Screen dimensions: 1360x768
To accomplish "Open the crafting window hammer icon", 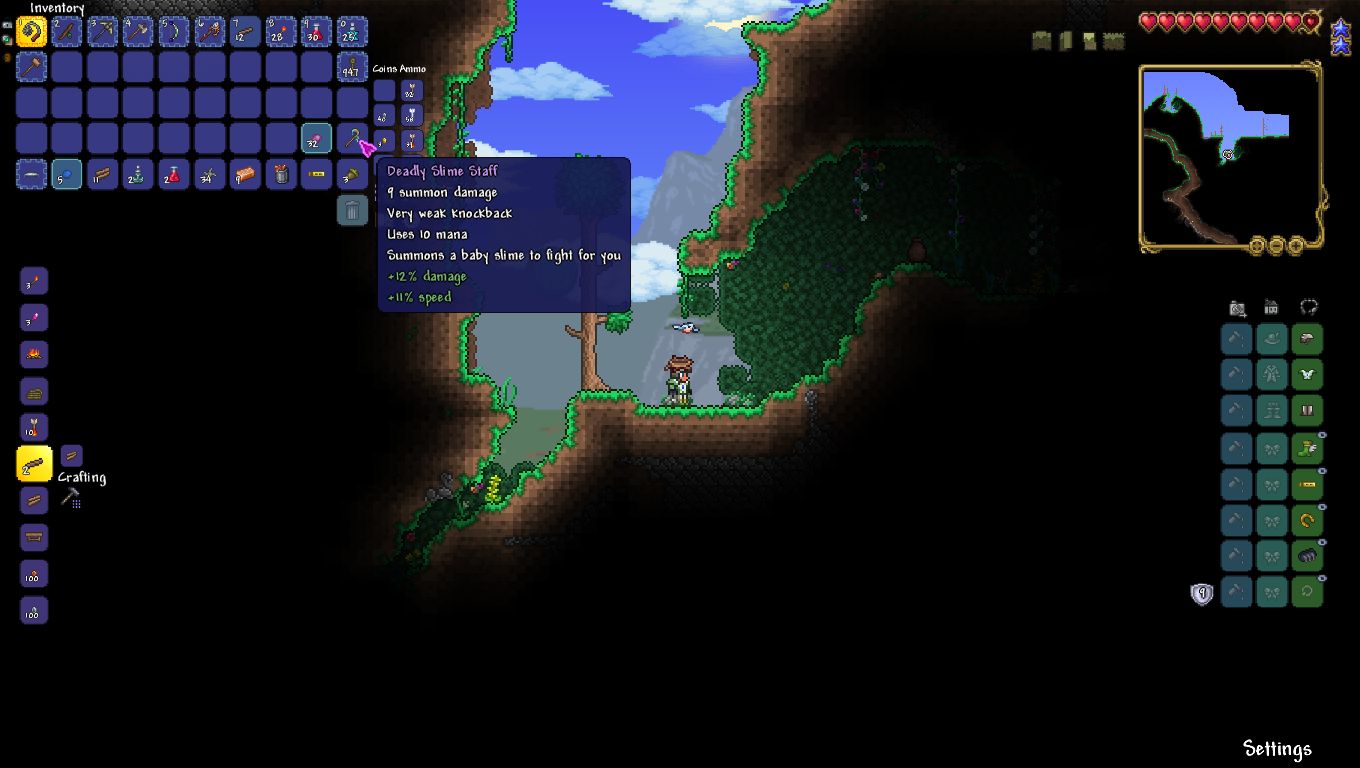I will [70, 497].
